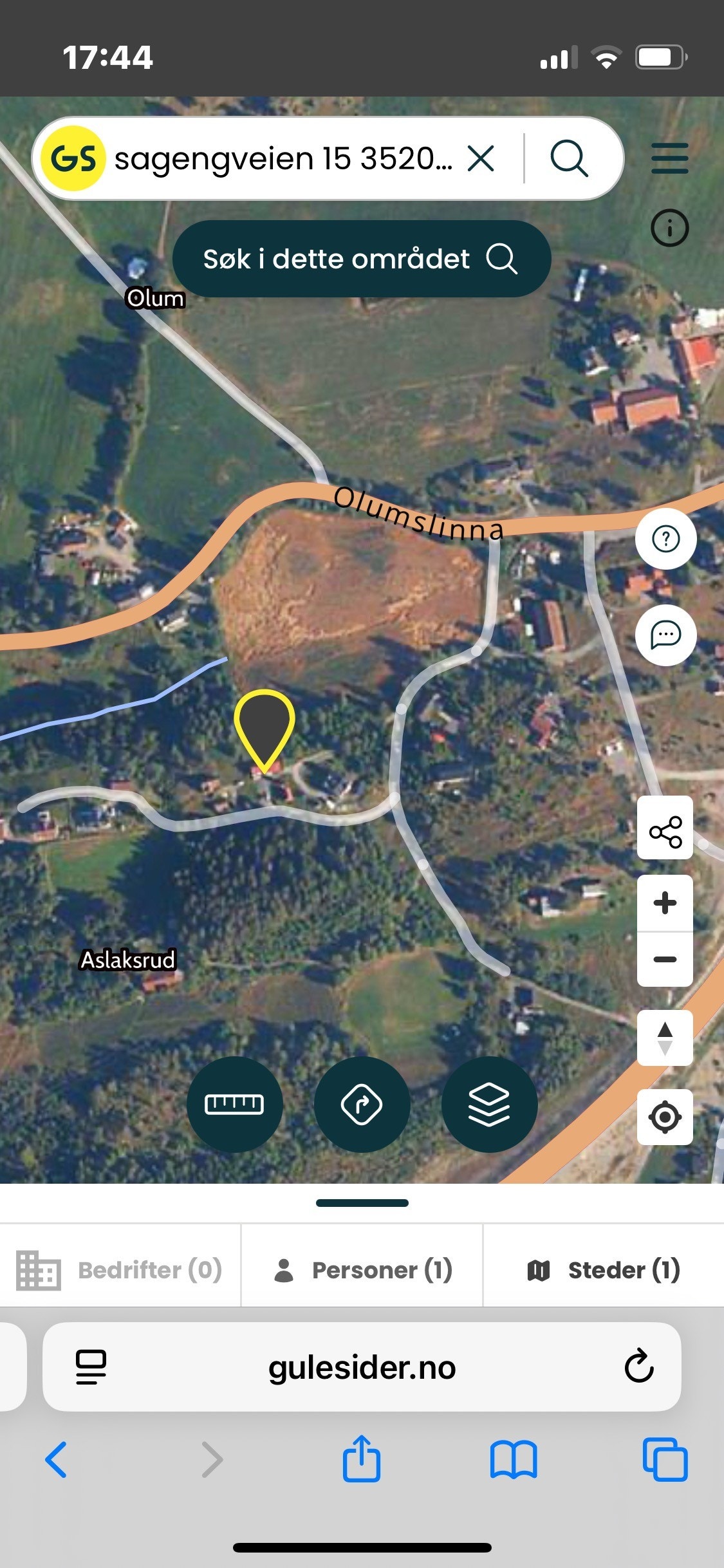Open the feedback chat bubble button
The height and width of the screenshot is (1568, 724).
coord(665,635)
